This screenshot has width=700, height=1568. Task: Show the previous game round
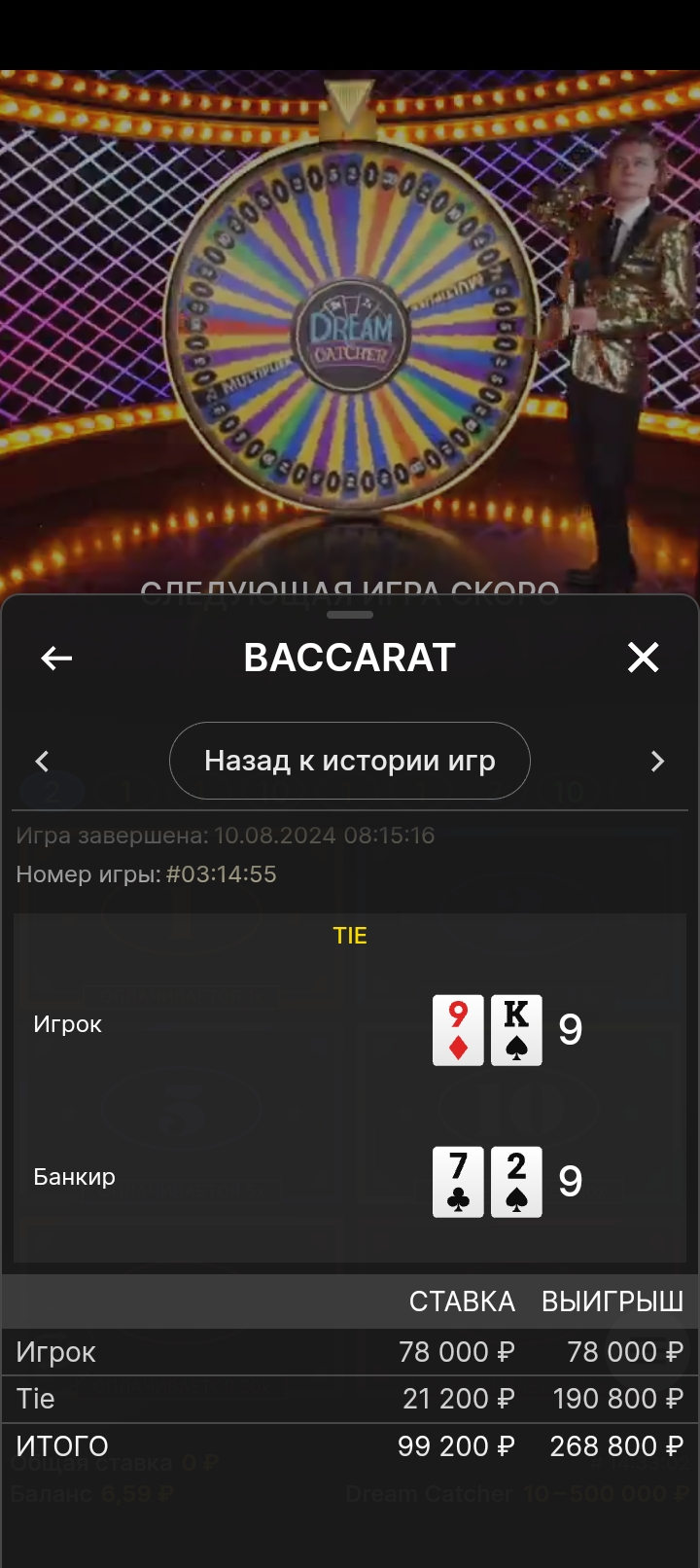(42, 761)
